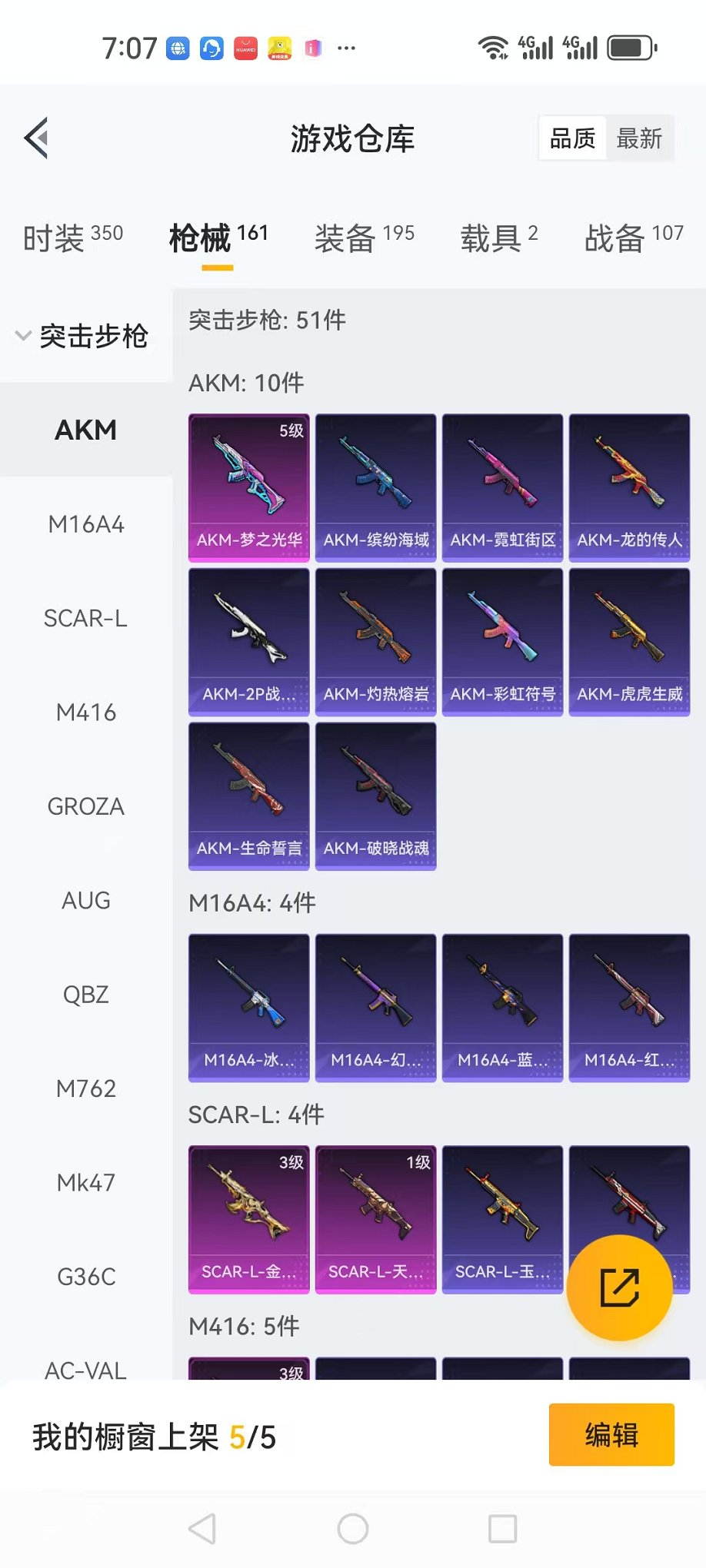
Task: Open the AKM-龙的传人 skin
Action: (629, 487)
